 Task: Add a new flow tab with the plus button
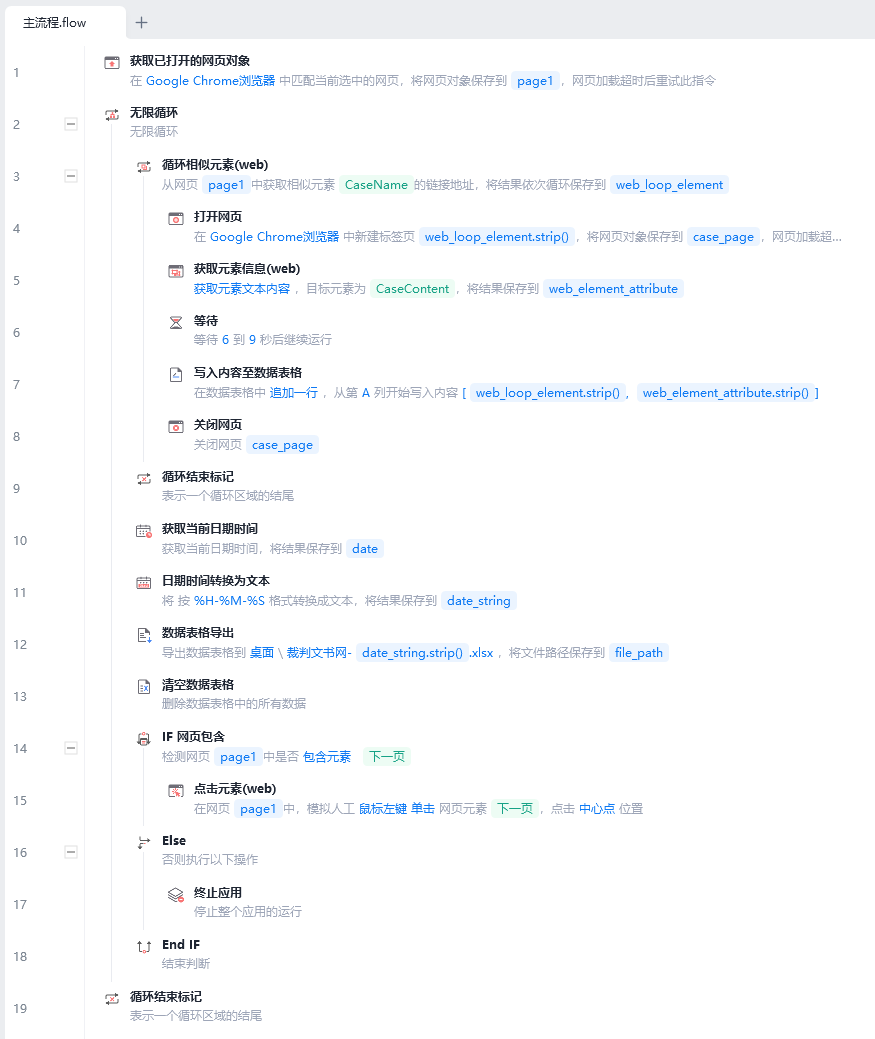tap(141, 22)
